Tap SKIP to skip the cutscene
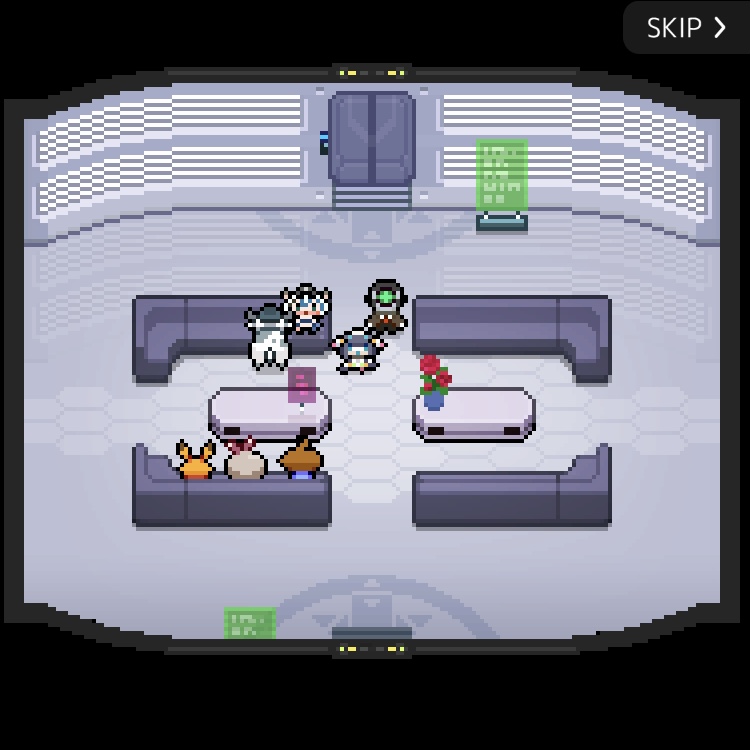This screenshot has height=750, width=750. [686, 28]
